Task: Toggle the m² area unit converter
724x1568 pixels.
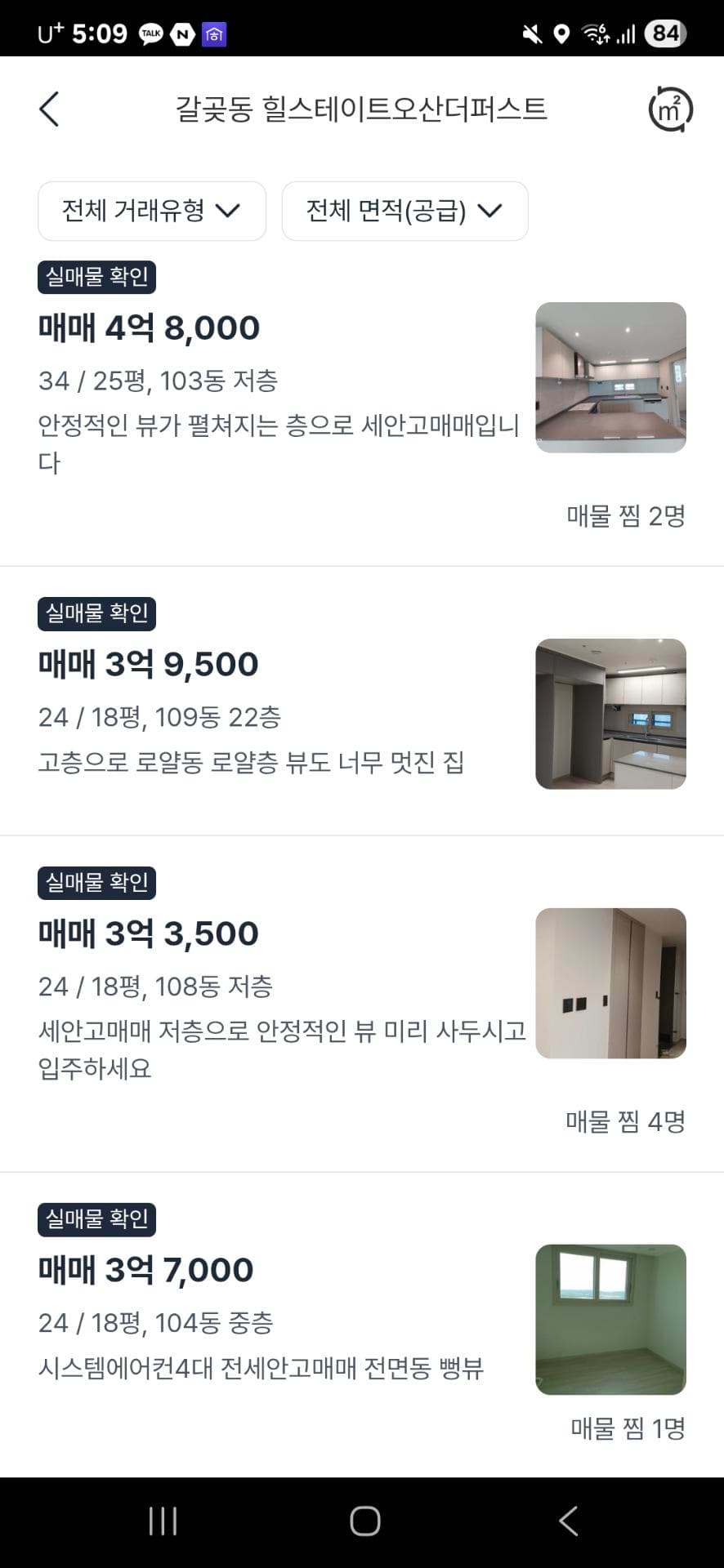Action: coord(670,109)
